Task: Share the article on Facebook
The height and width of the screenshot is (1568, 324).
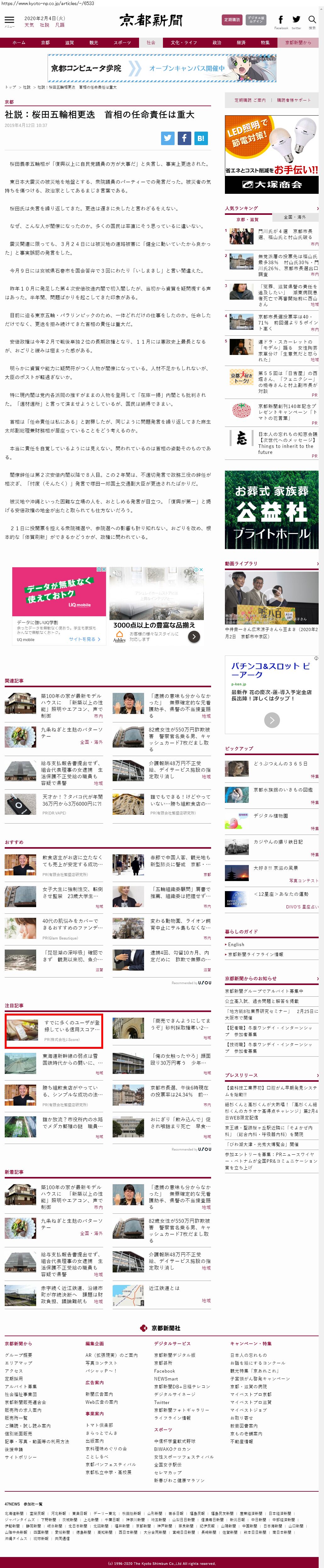Action: pos(184,138)
